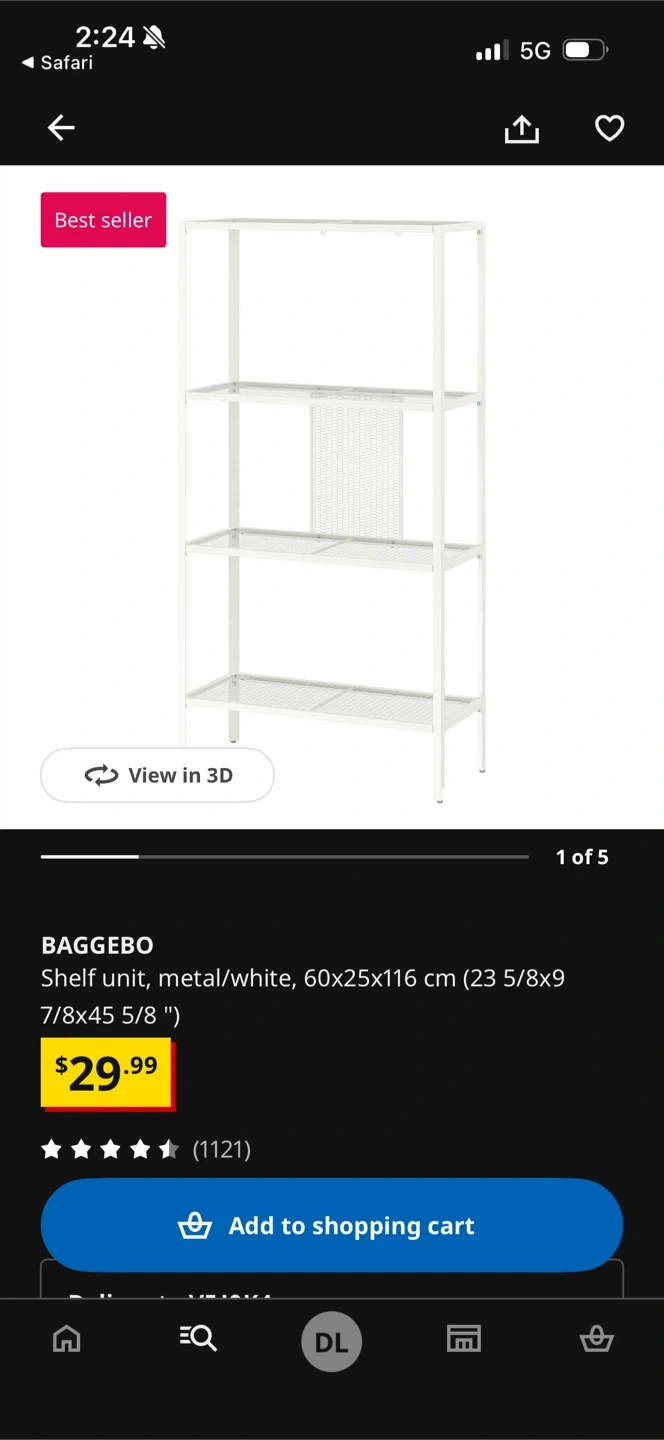Open the star ratings and reviews
Viewport: 664px width, 1440px height.
coord(146,1150)
